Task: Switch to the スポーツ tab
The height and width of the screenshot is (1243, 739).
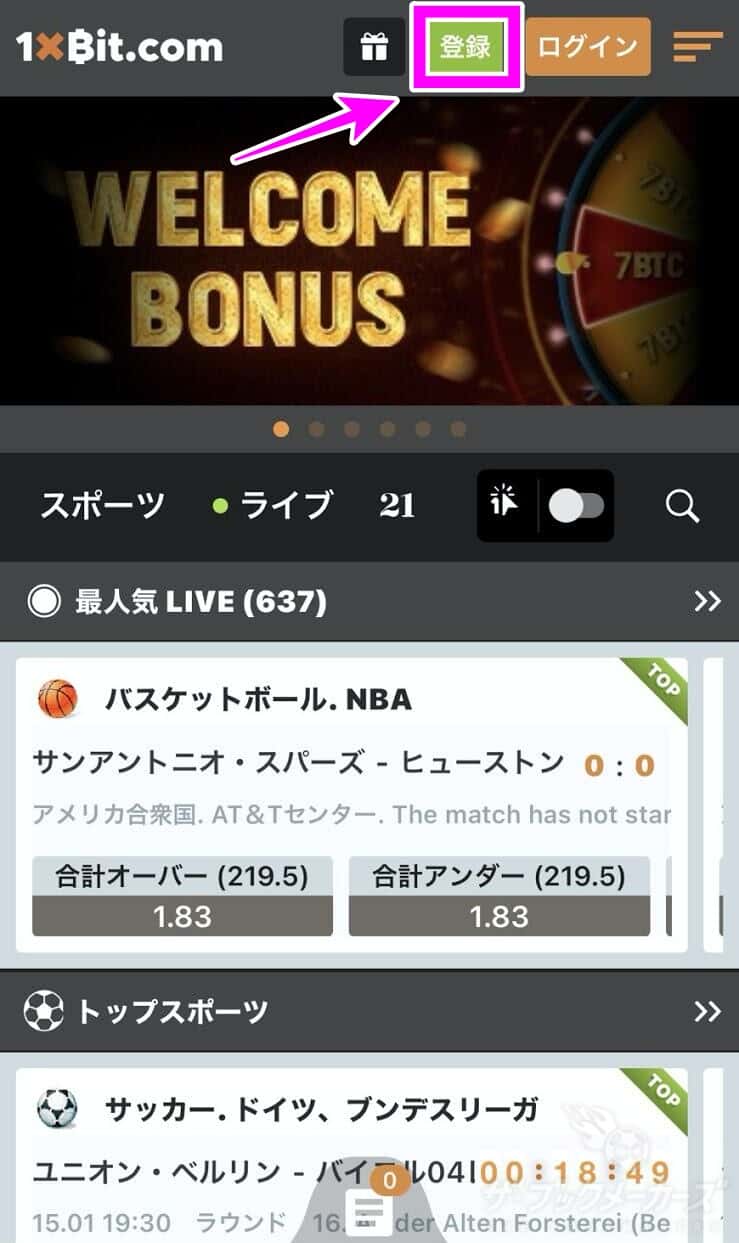Action: [103, 506]
